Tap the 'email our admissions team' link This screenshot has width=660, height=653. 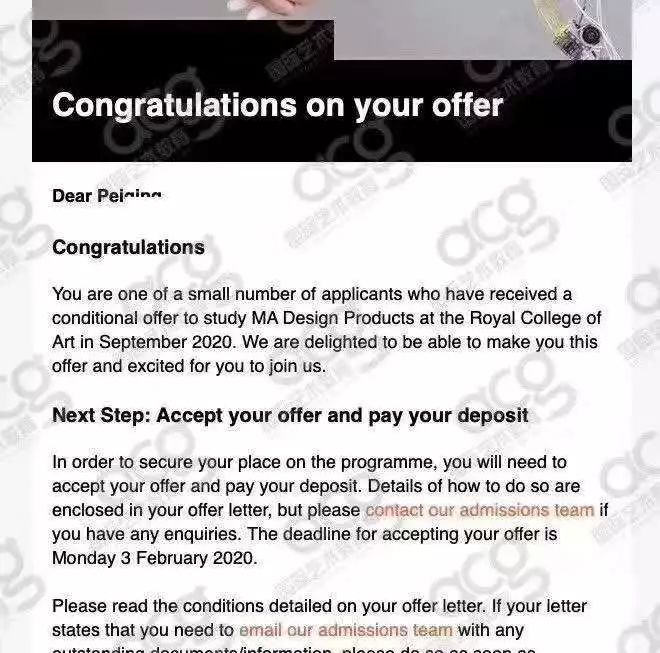[x=346, y=630]
